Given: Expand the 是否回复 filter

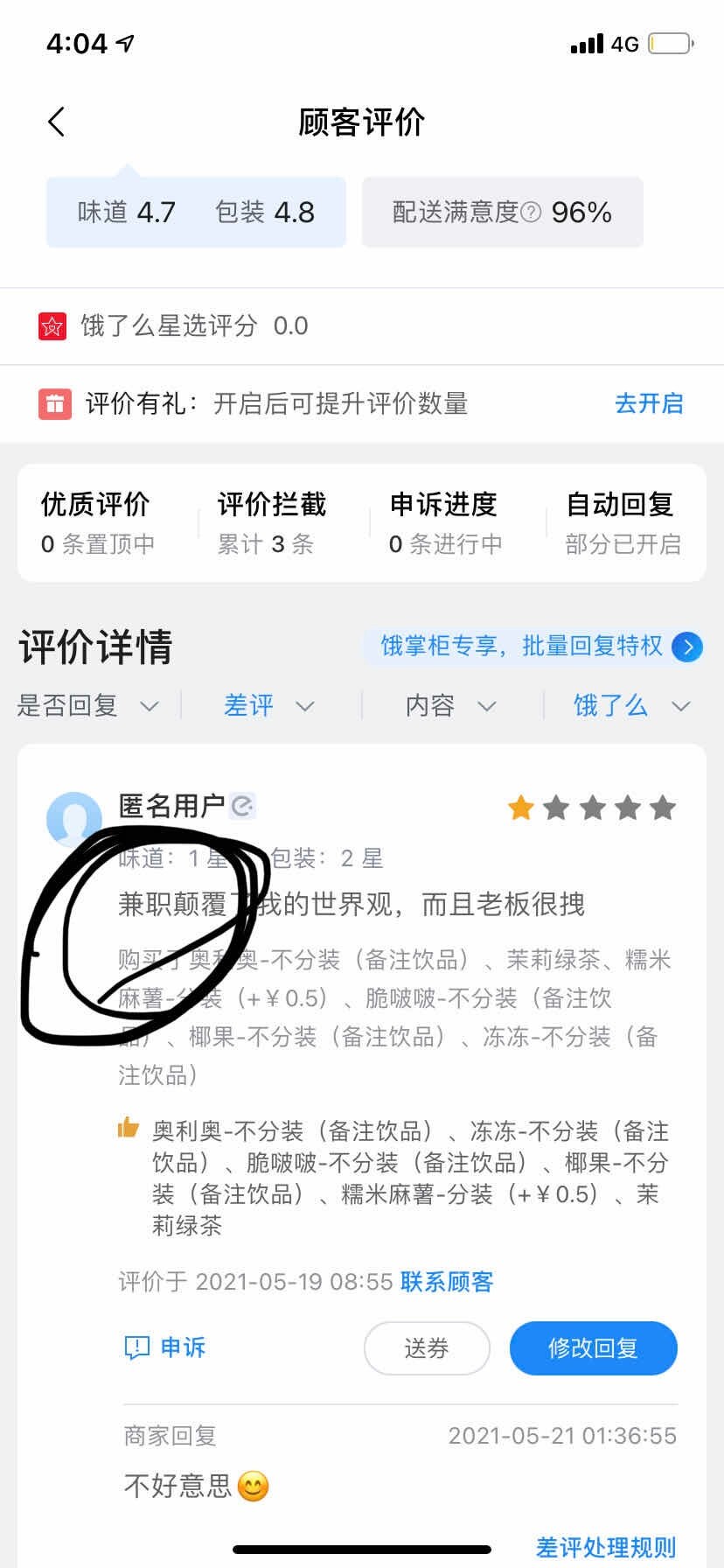Looking at the screenshot, I should coord(87,705).
